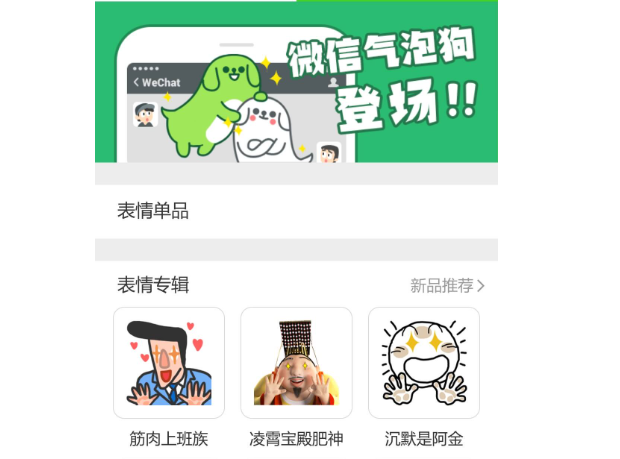Open the 沉默是阿金 sticker pack

[x=424, y=363]
